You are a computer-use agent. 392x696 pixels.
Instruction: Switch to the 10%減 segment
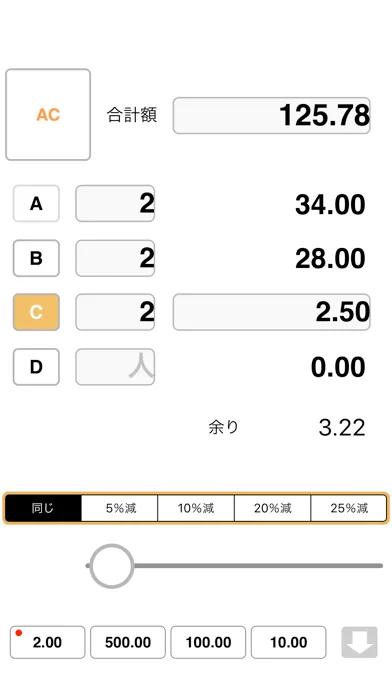pyautogui.click(x=196, y=508)
